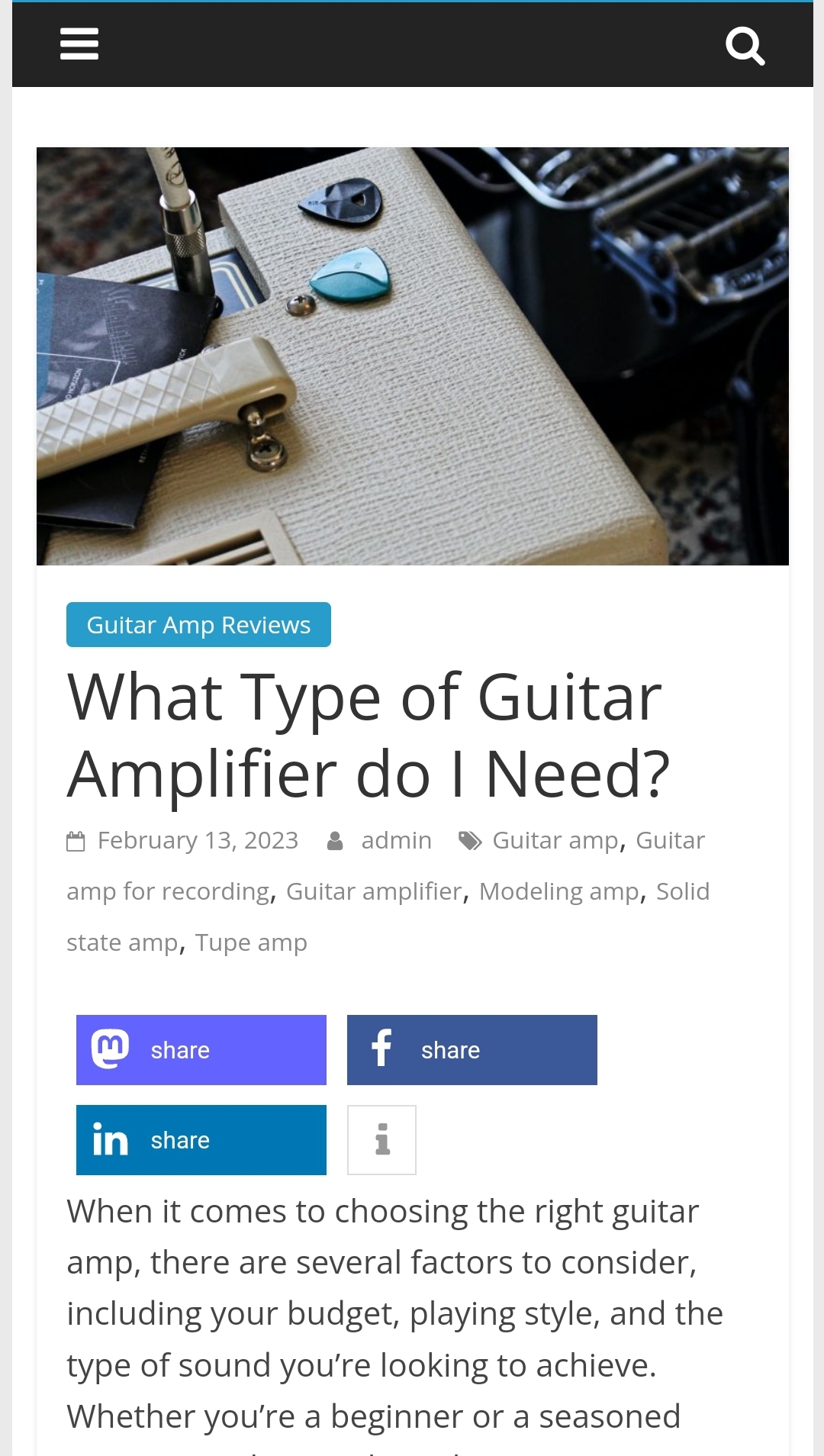Open the featured guitar amp image
This screenshot has width=824, height=1456.
click(x=413, y=356)
